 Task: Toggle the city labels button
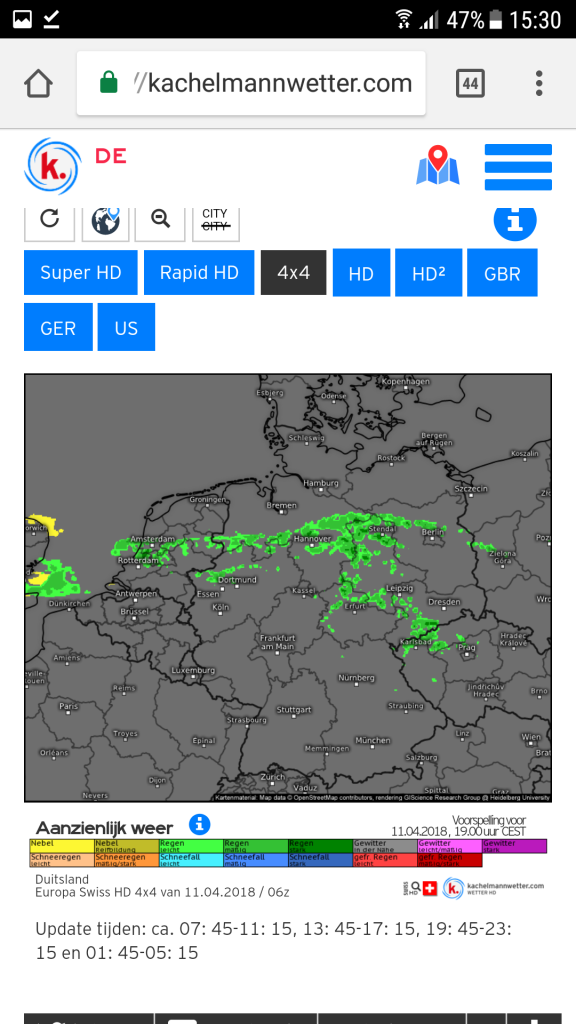[216, 219]
